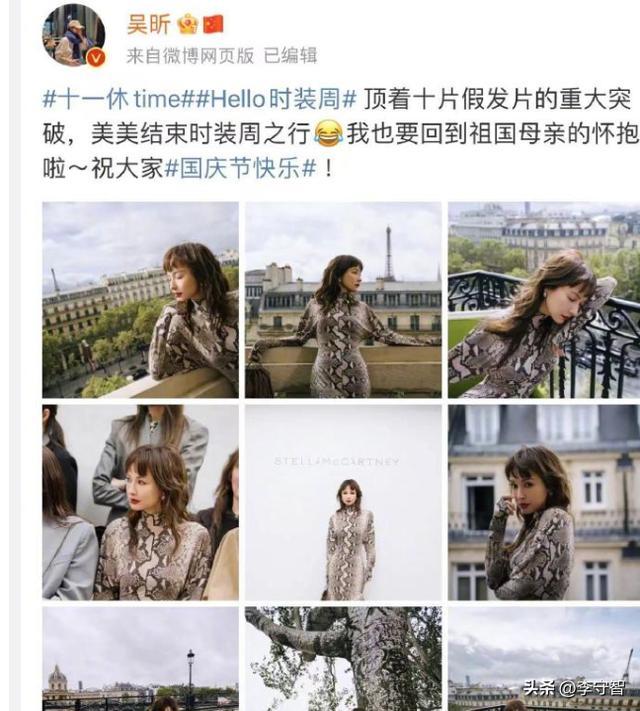Open 吴昕's profile avatar
The height and width of the screenshot is (711, 640).
74,35
